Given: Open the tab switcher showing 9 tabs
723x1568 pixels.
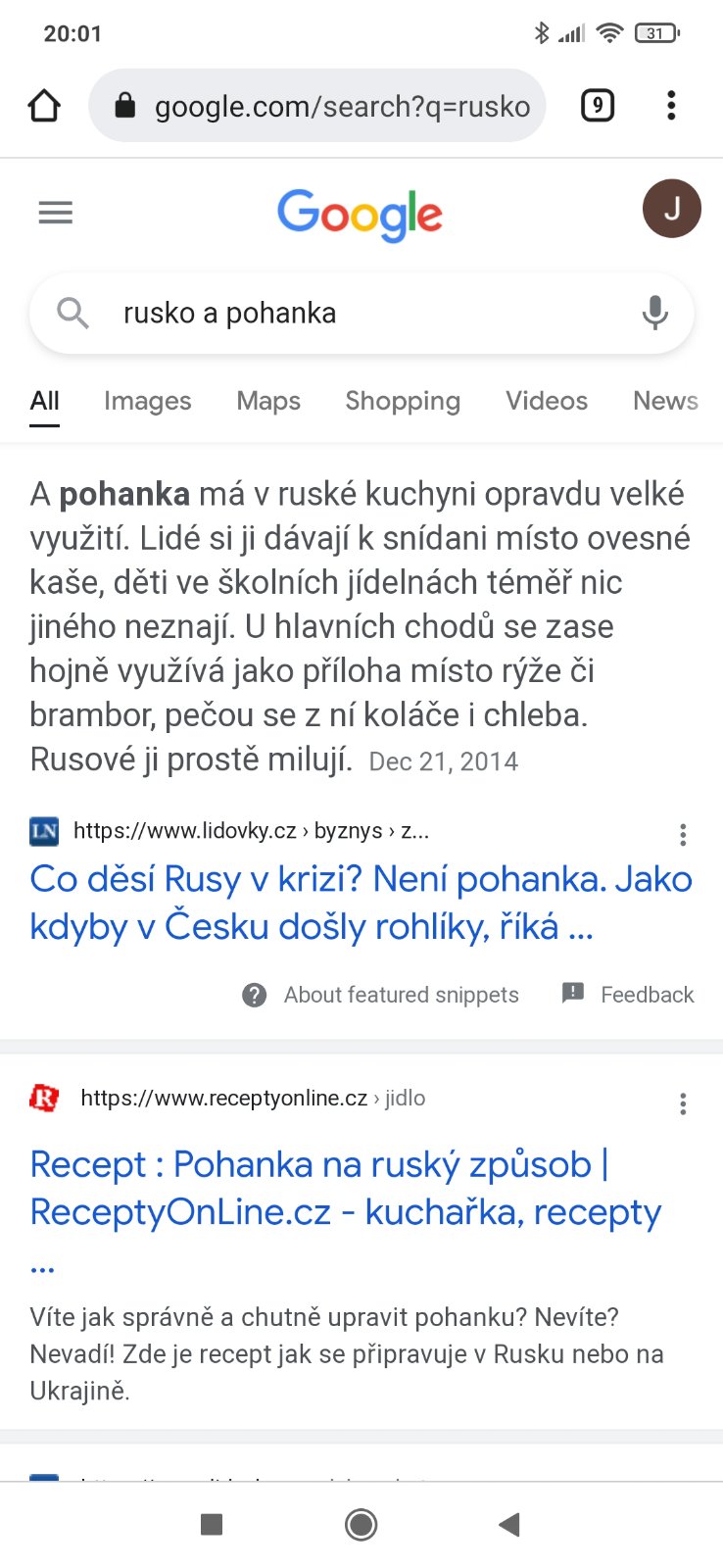Looking at the screenshot, I should click(x=598, y=106).
